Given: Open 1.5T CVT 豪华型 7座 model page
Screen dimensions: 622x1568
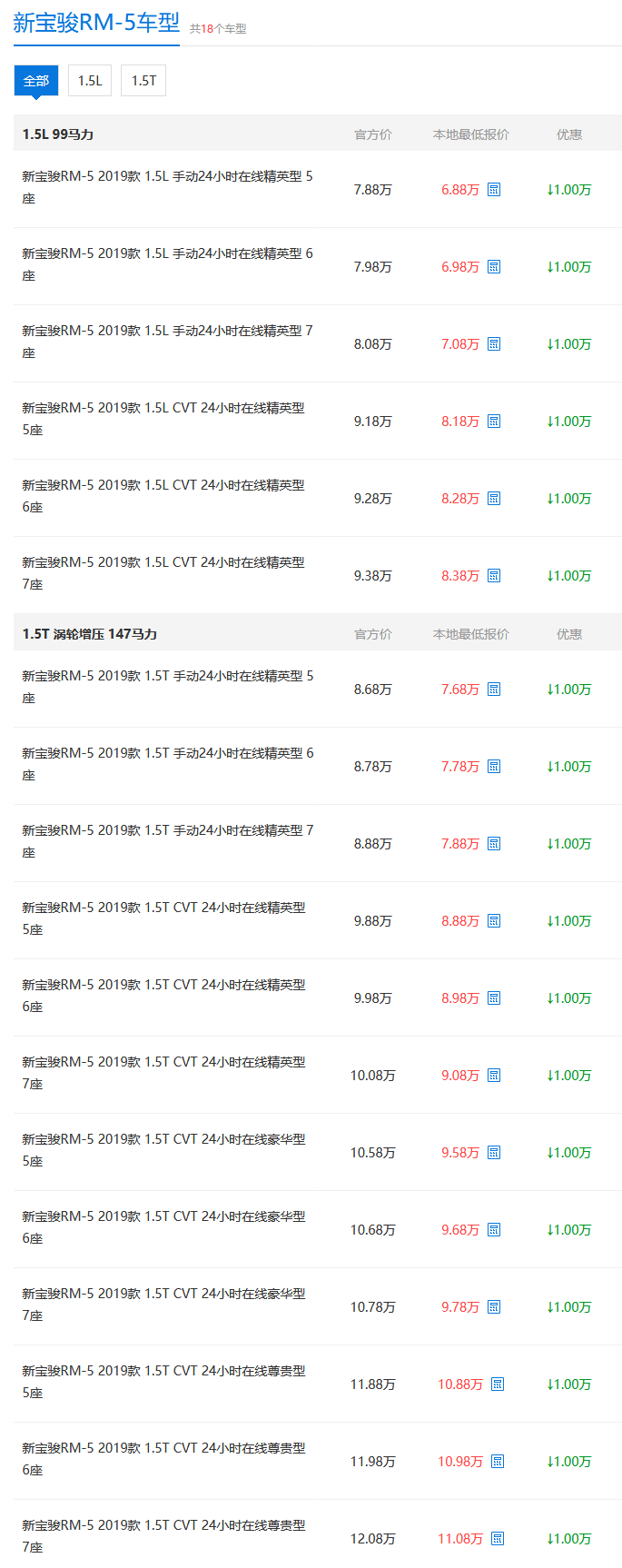Looking at the screenshot, I should tap(163, 1295).
